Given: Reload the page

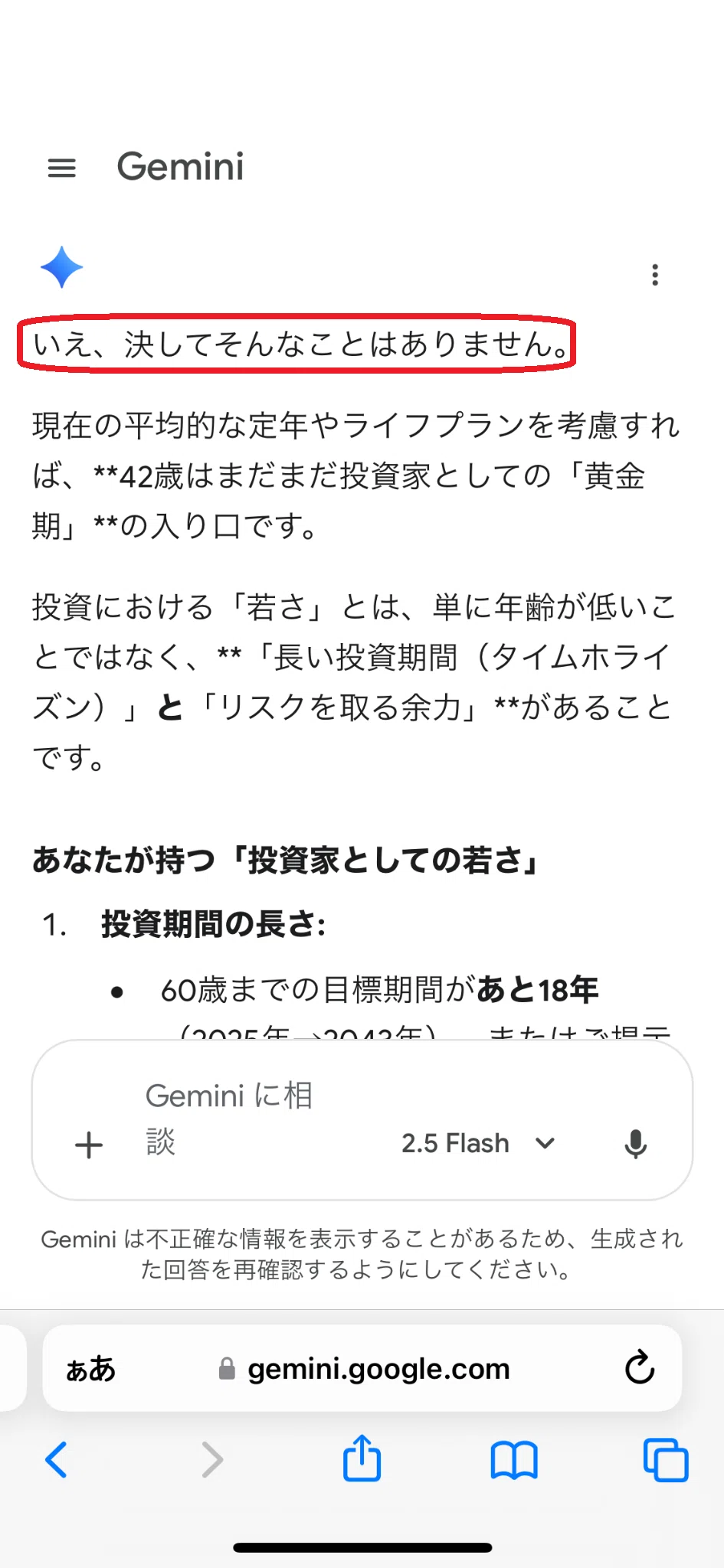Looking at the screenshot, I should tap(640, 1368).
